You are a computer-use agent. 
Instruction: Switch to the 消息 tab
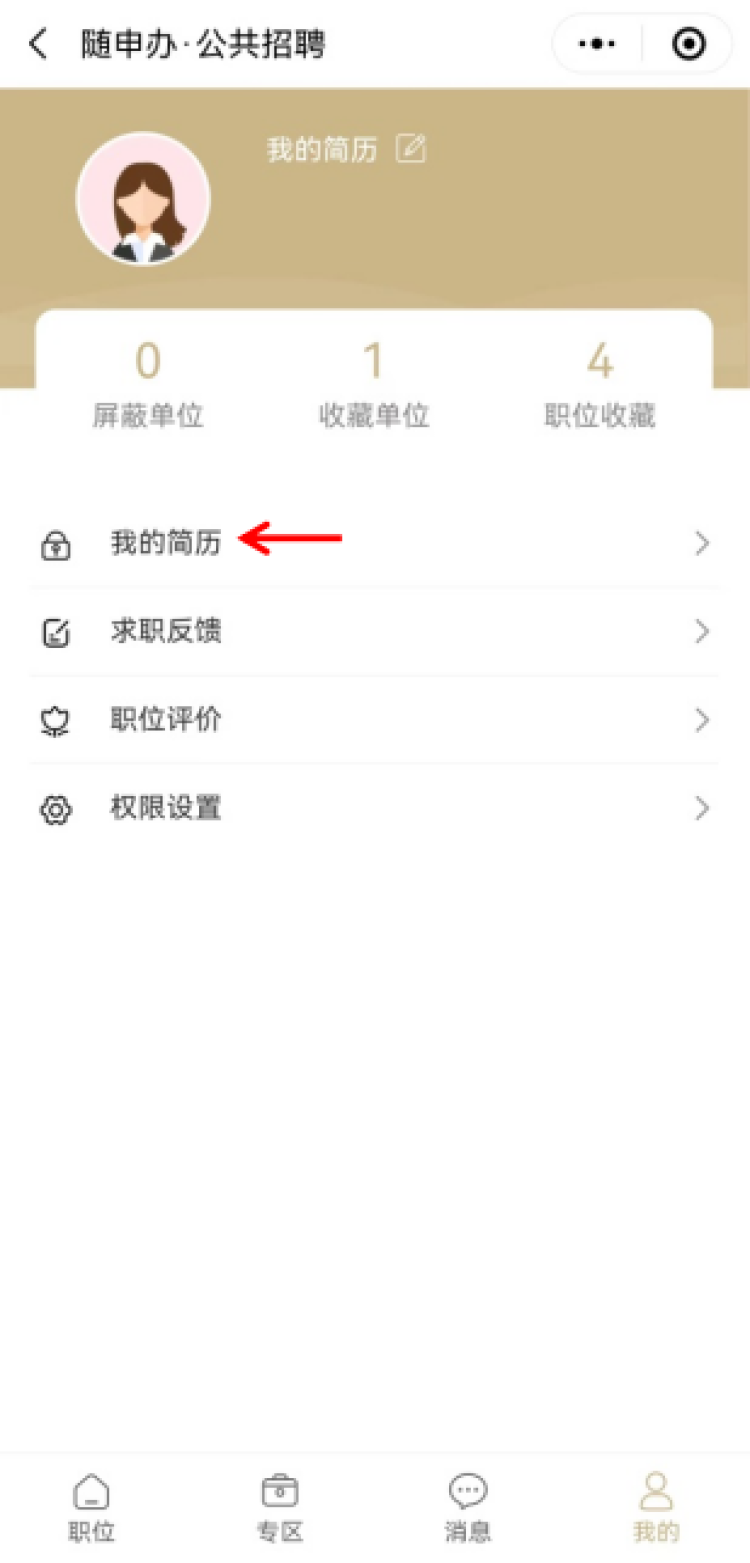click(468, 1507)
